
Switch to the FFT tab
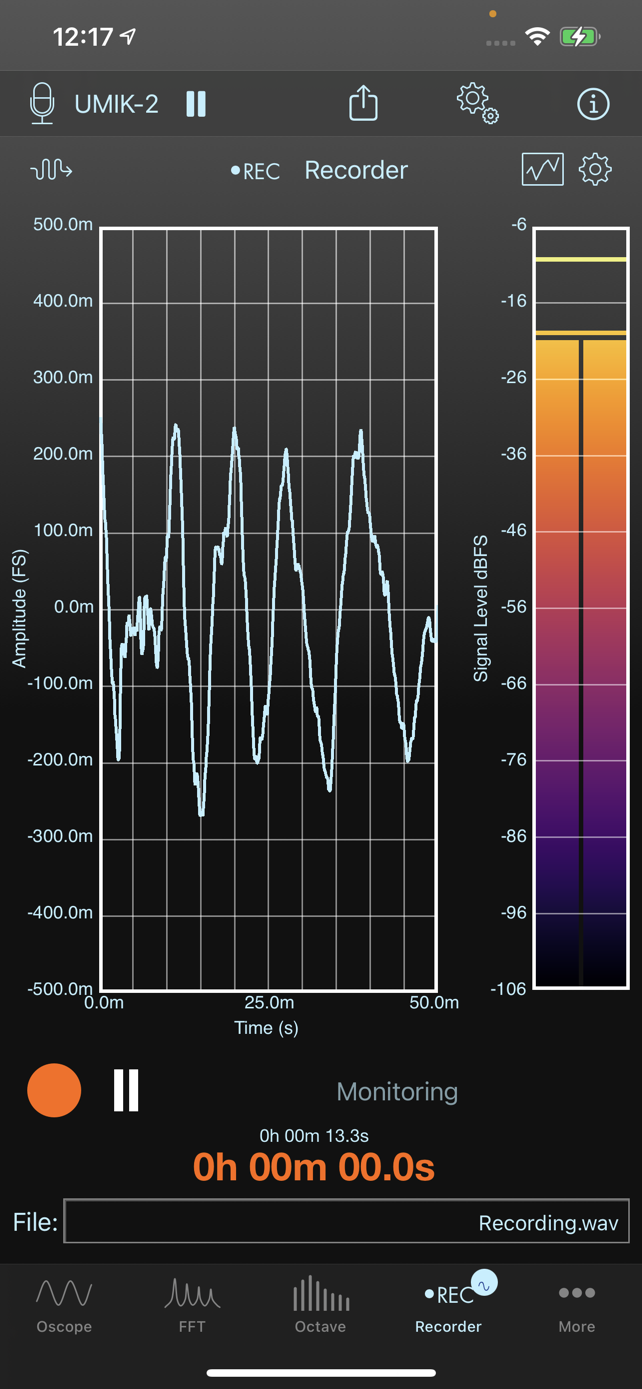tap(192, 1306)
